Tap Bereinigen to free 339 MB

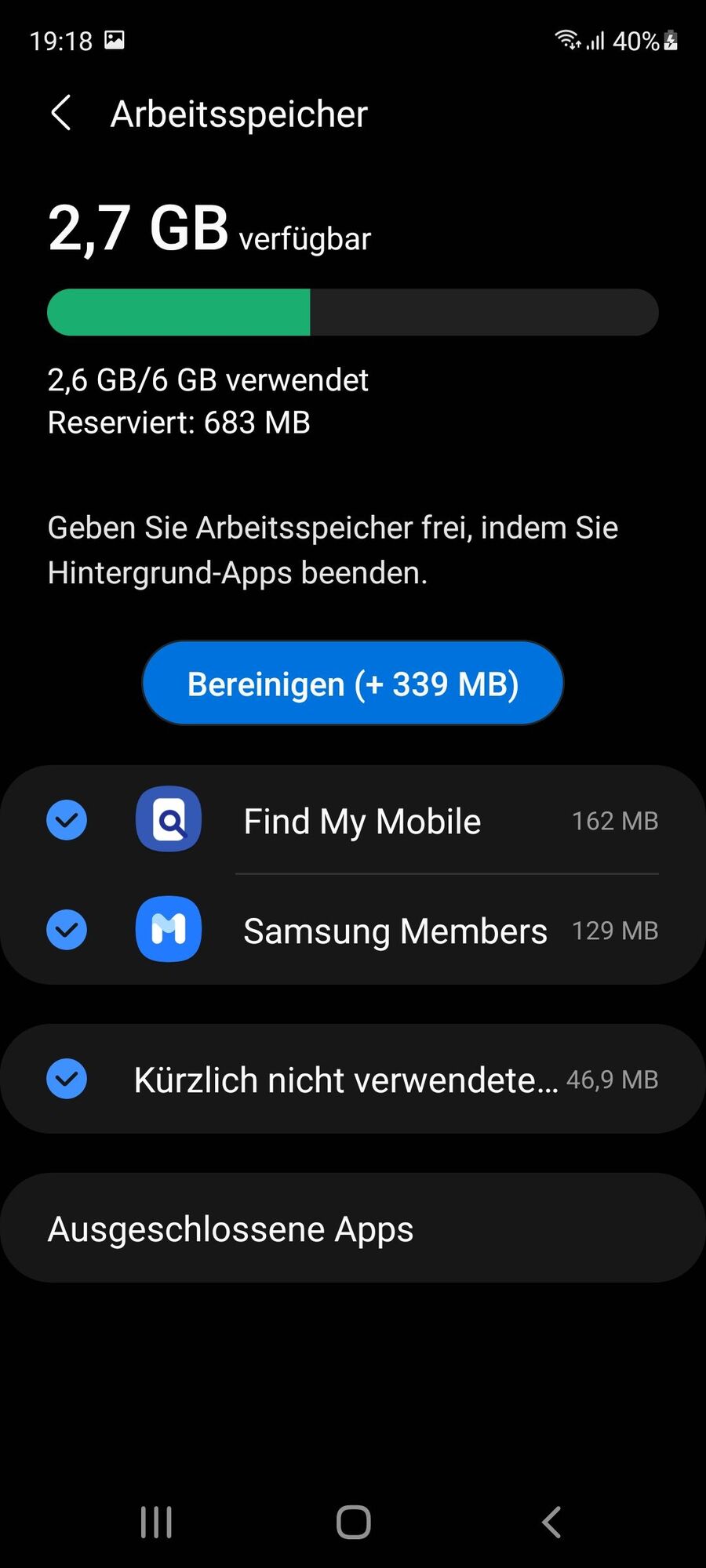(352, 683)
